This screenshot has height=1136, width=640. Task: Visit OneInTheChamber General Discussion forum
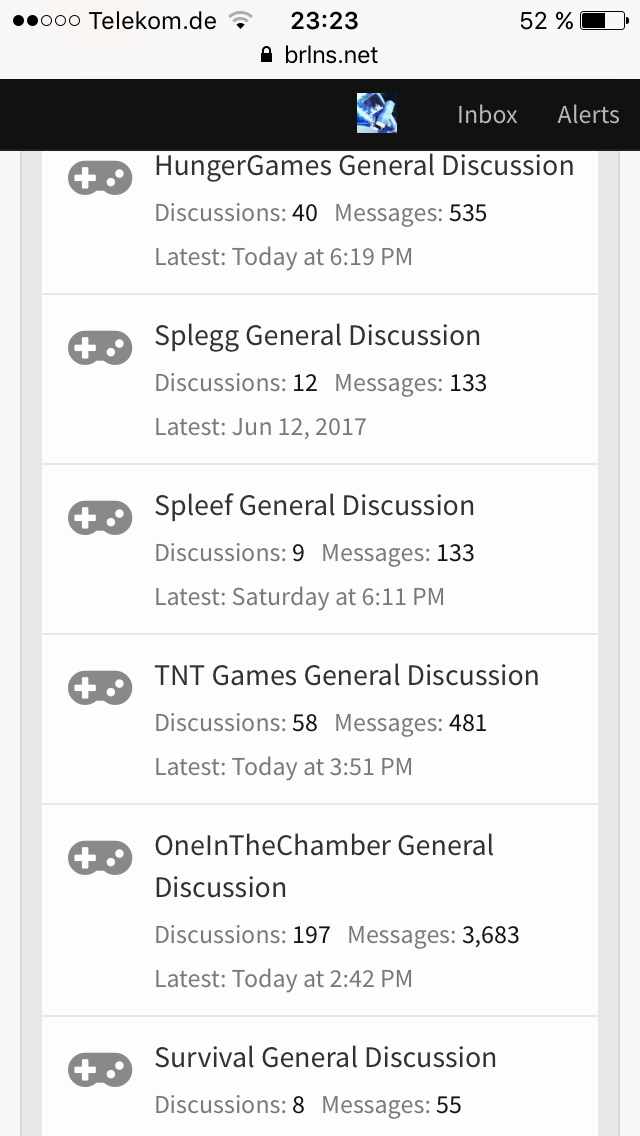coord(324,866)
